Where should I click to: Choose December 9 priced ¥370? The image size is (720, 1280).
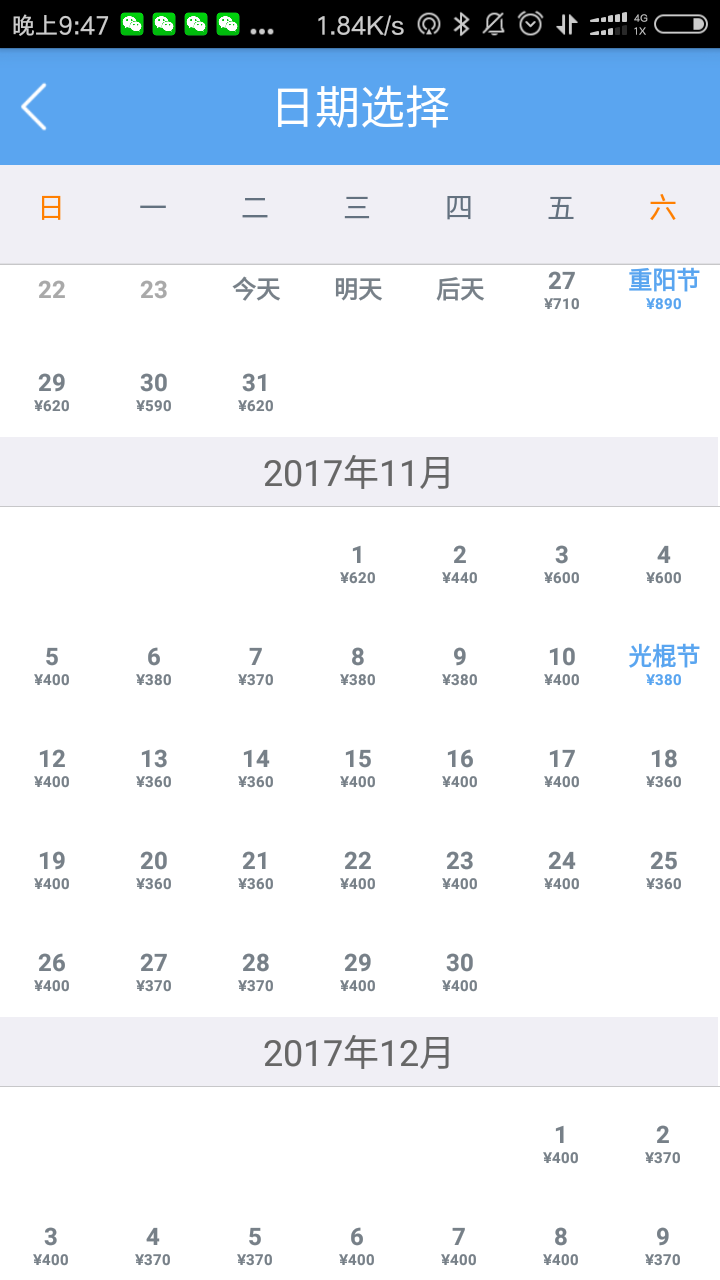663,1246
